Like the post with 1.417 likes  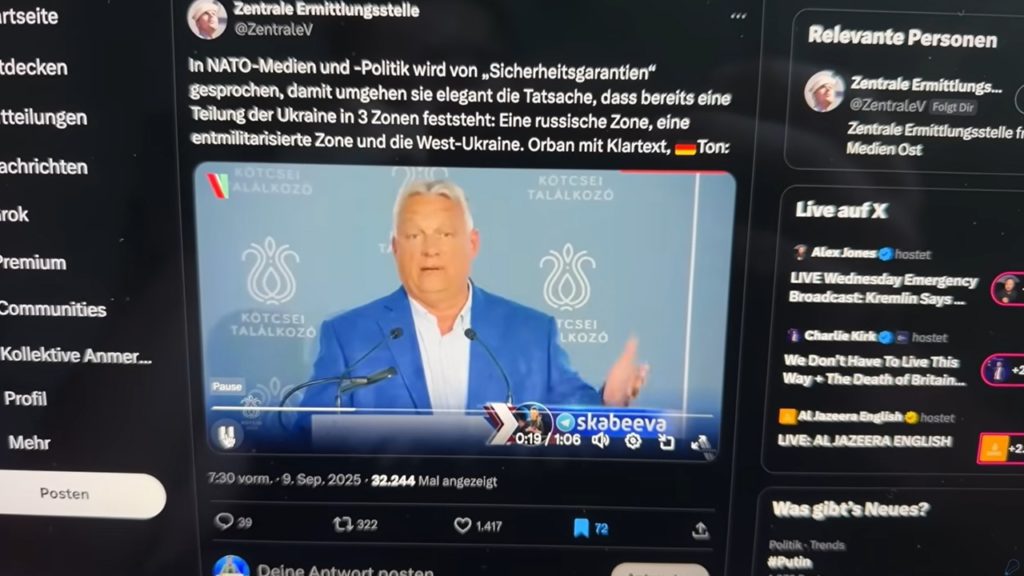(462, 525)
